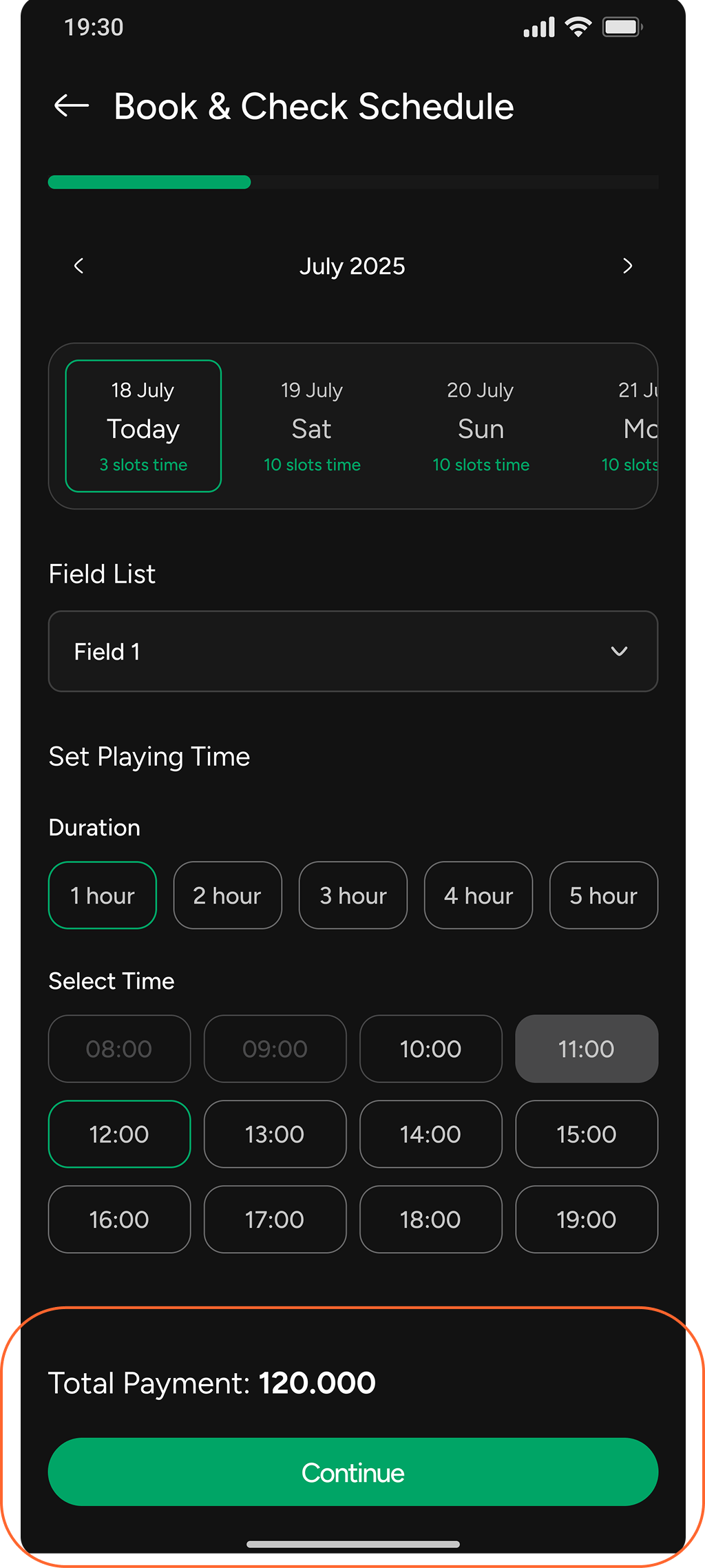Choose the 5 hour duration option
The width and height of the screenshot is (705, 1568).
click(603, 895)
